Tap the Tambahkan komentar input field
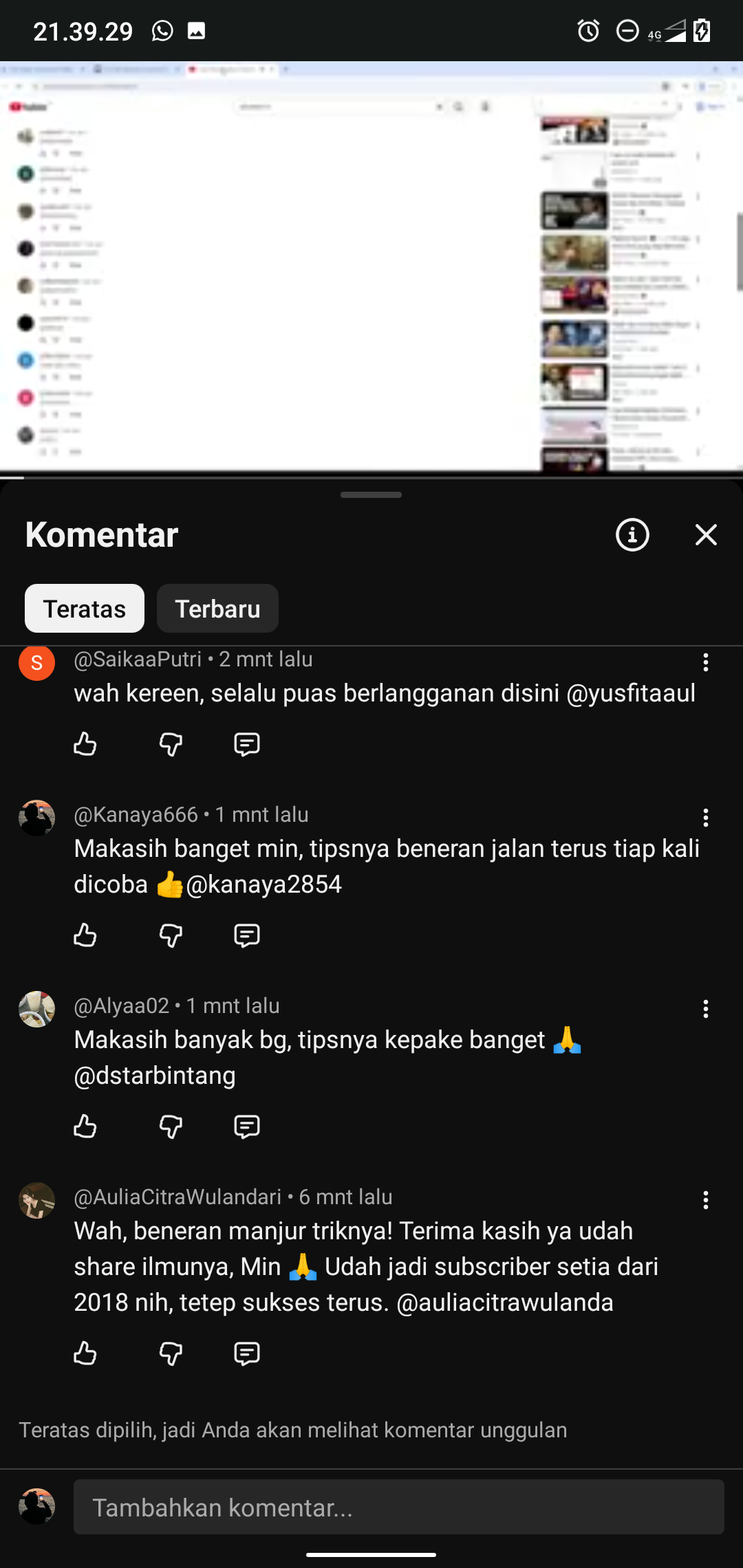The height and width of the screenshot is (1568, 743). [399, 1507]
